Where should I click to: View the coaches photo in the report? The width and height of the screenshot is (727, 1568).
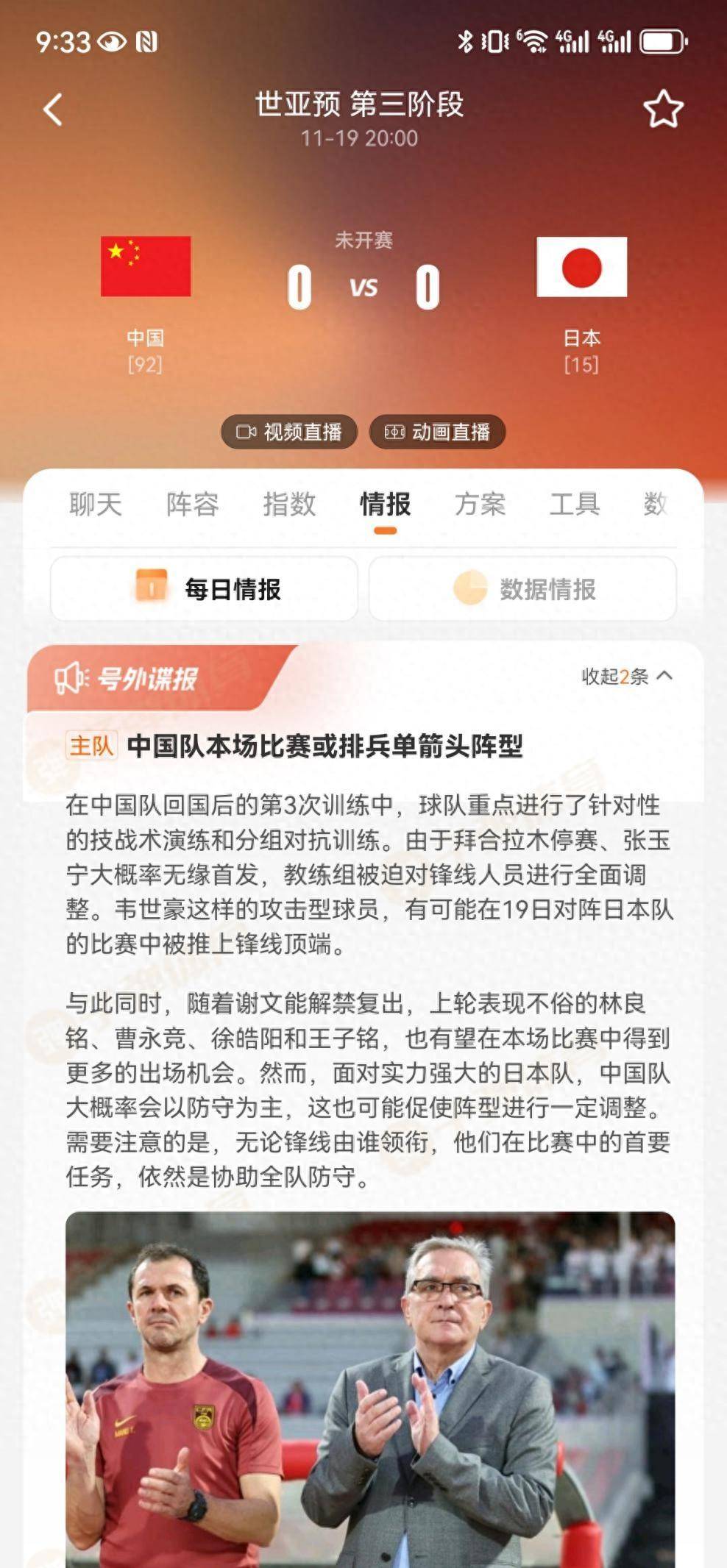[370, 1390]
